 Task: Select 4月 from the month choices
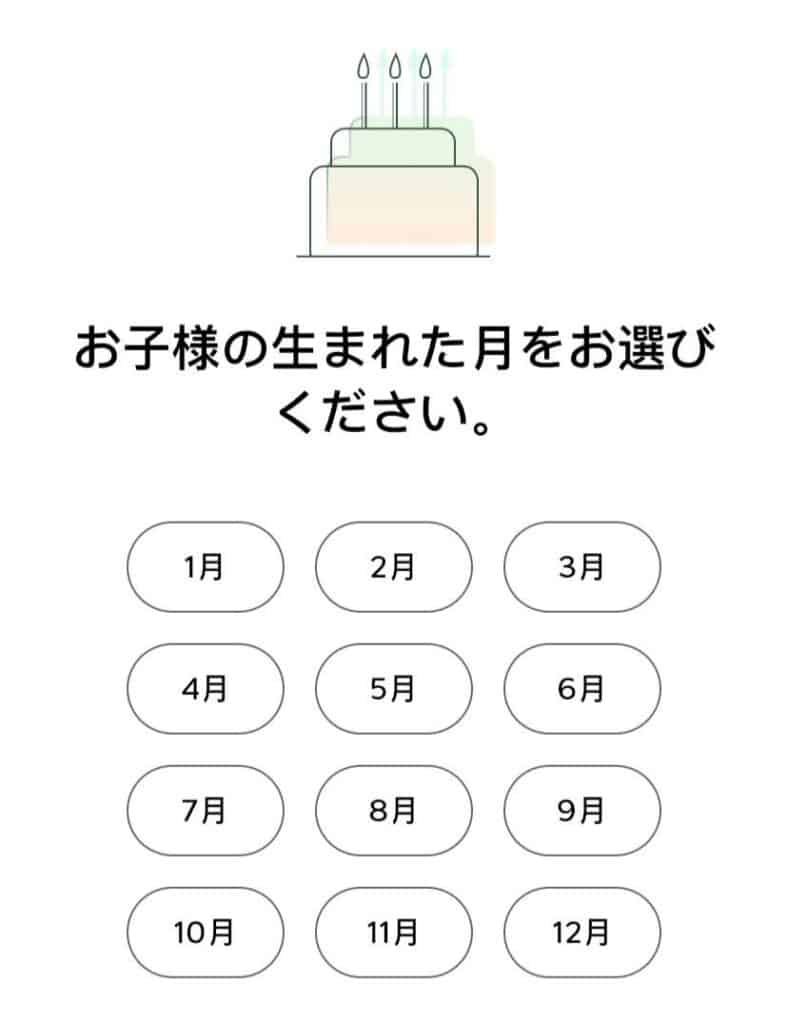204,687
